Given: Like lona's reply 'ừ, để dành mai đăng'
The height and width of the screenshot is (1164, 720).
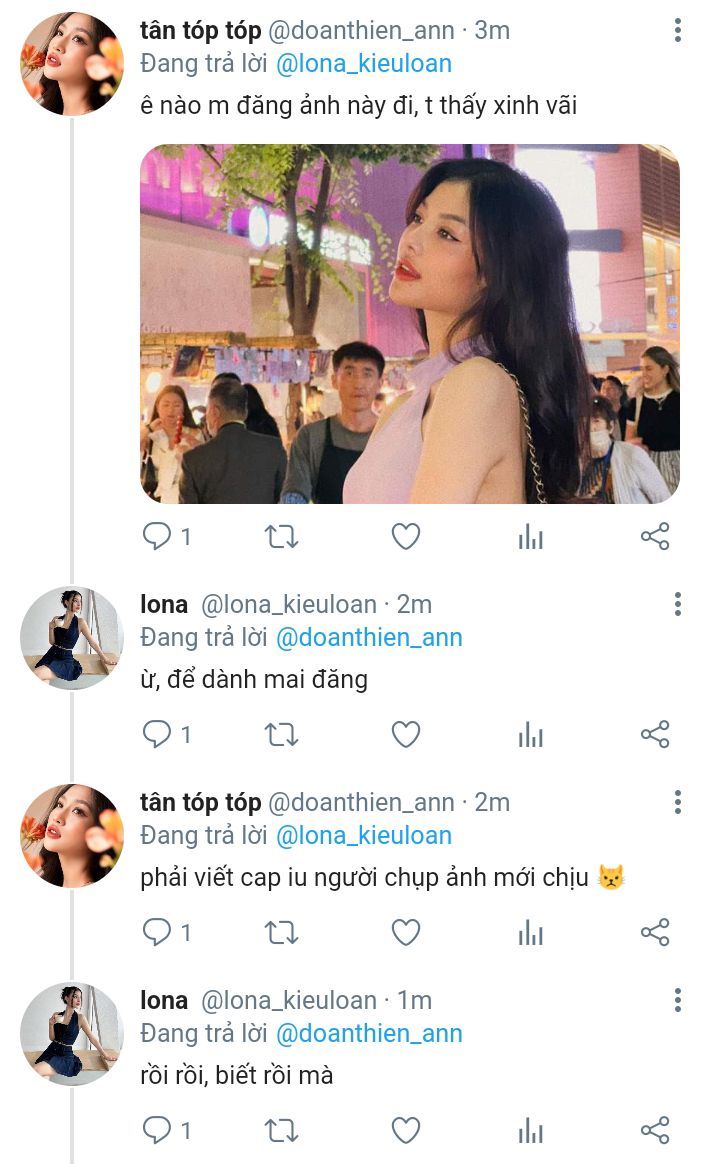Looking at the screenshot, I should pyautogui.click(x=405, y=734).
